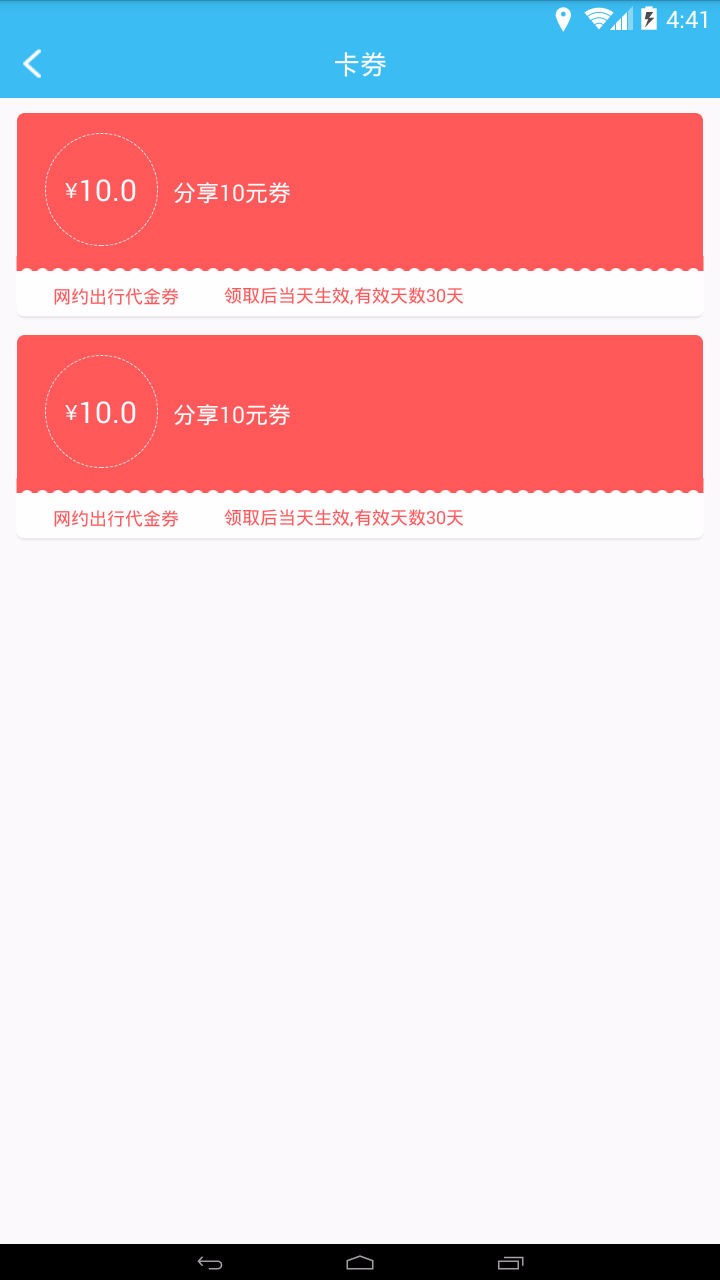The image size is (720, 1280).
Task: Tap the back arrow in the title bar
Action: [x=32, y=63]
